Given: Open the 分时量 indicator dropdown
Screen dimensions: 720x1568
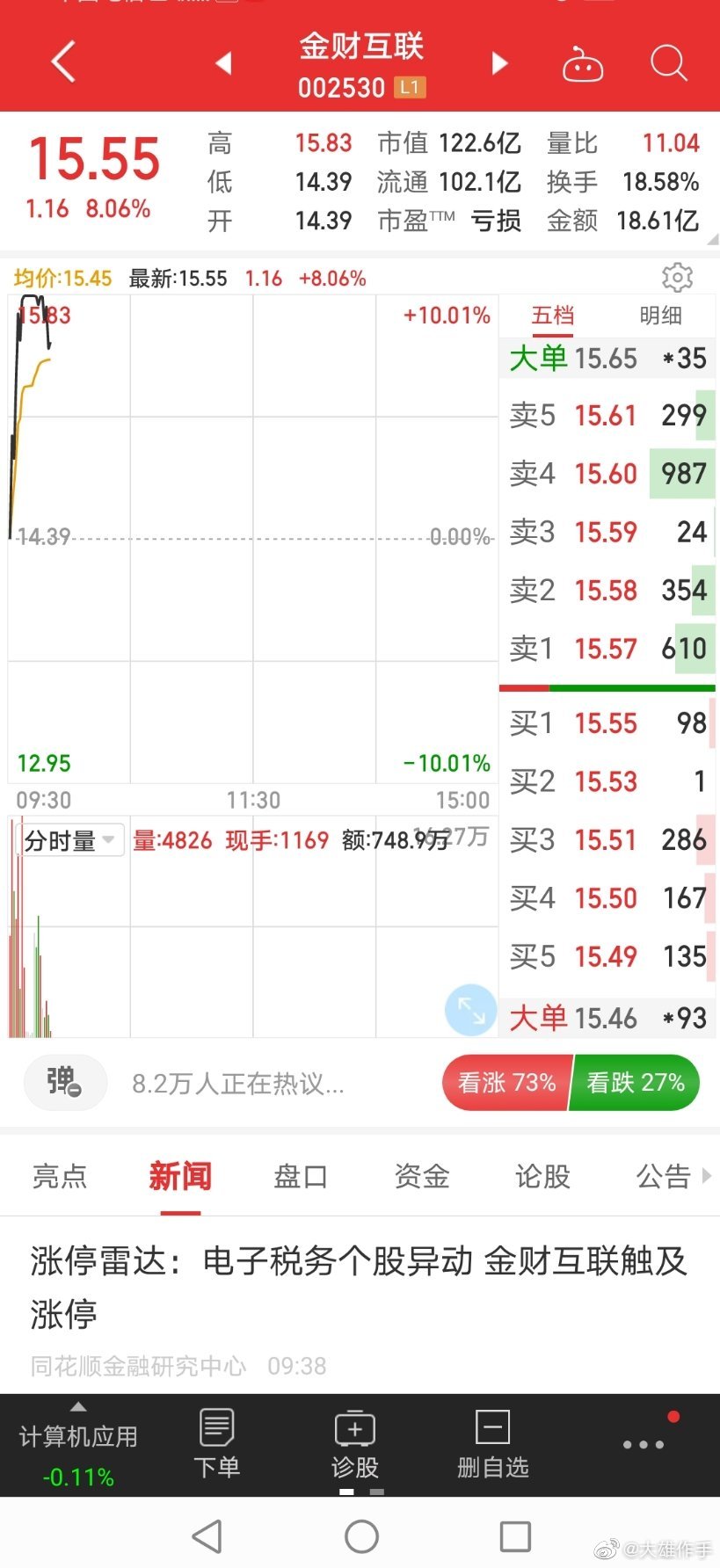Looking at the screenshot, I should (70, 841).
